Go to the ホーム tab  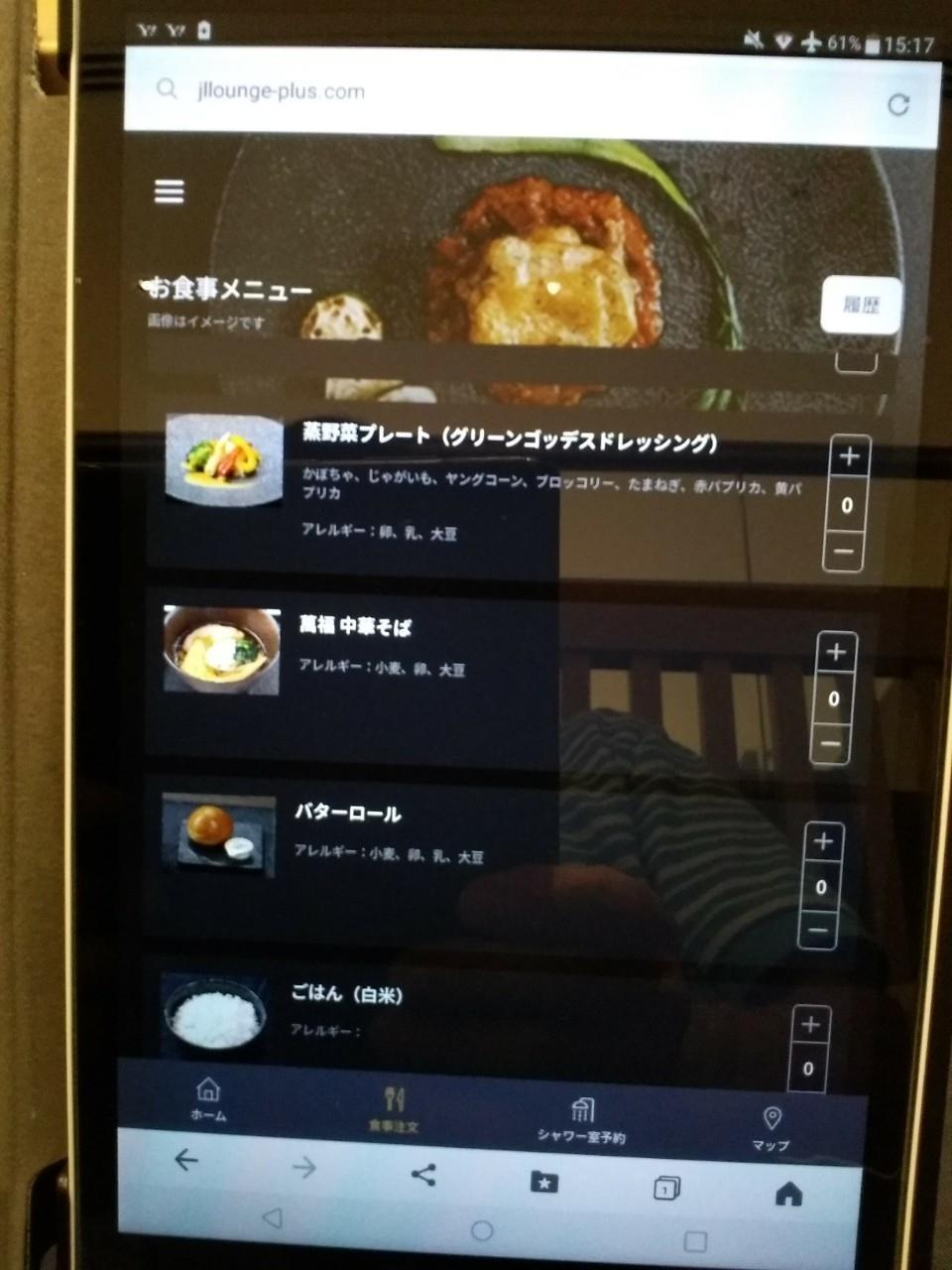point(208,1098)
